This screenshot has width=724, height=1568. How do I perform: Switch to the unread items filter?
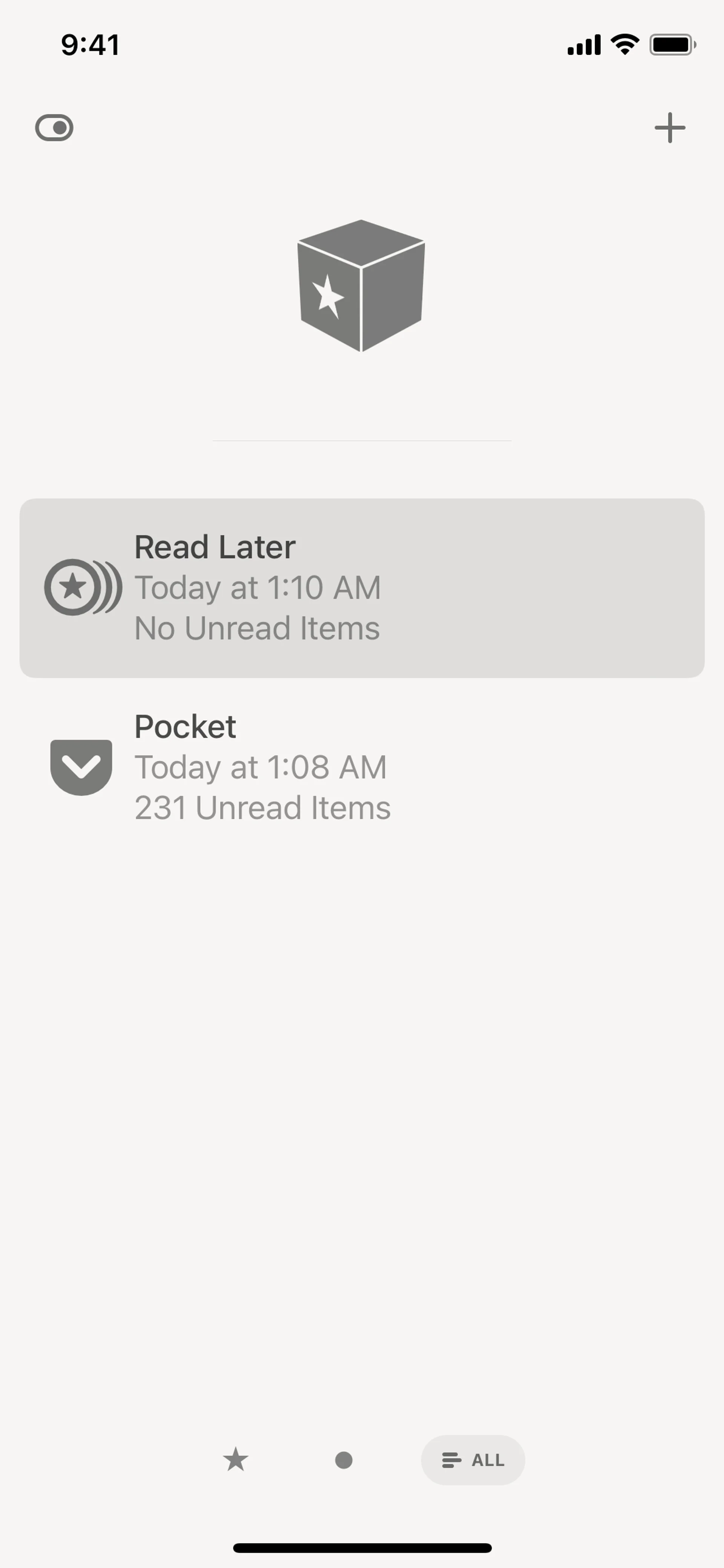pyautogui.click(x=344, y=1460)
